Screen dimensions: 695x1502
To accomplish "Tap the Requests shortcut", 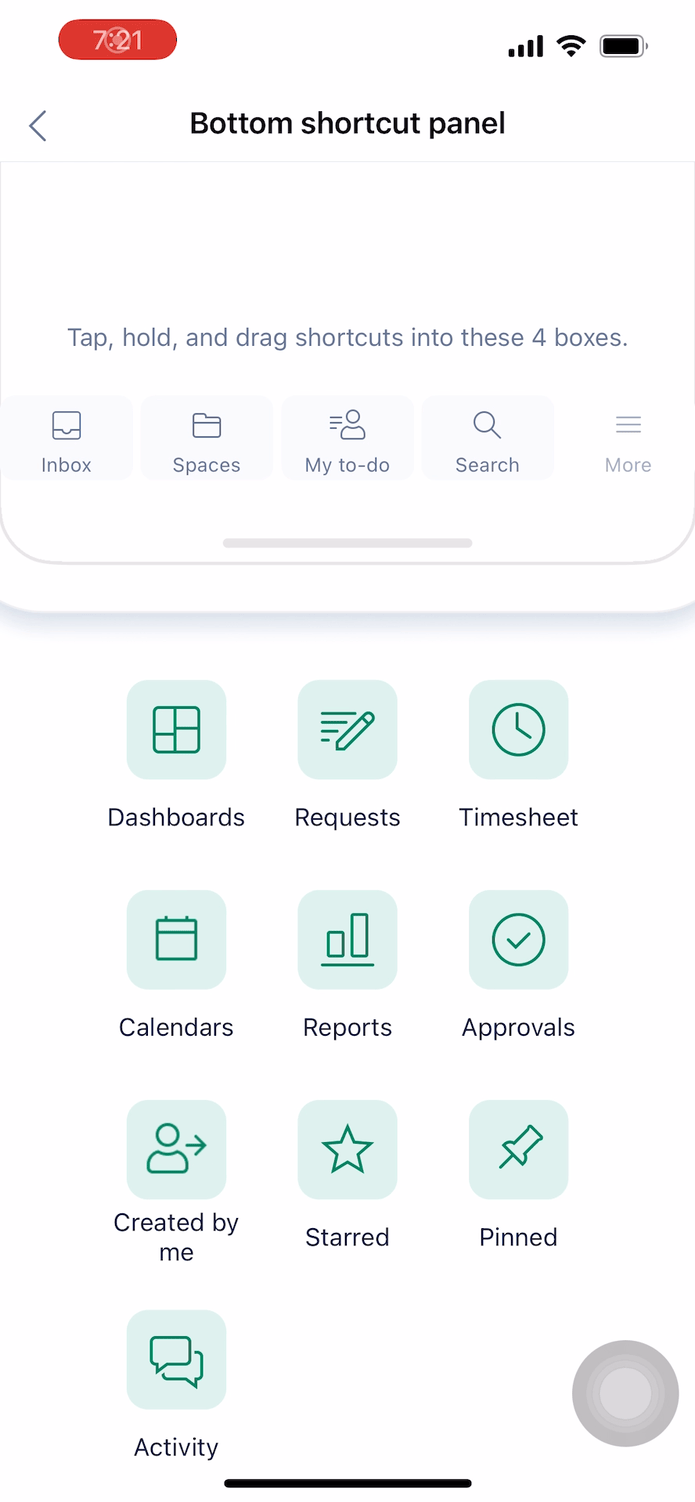I will 347,730.
